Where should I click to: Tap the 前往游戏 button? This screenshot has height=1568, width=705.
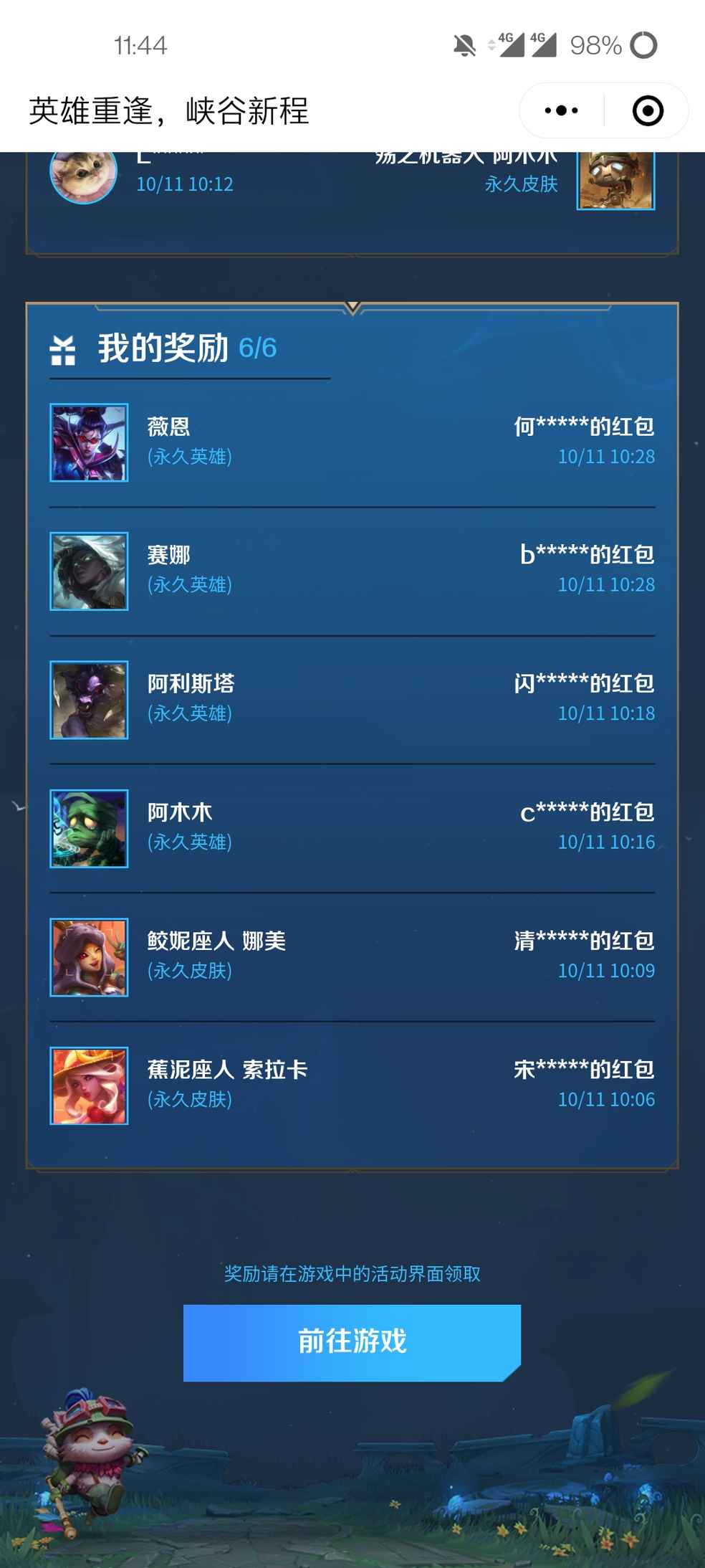(x=352, y=1342)
